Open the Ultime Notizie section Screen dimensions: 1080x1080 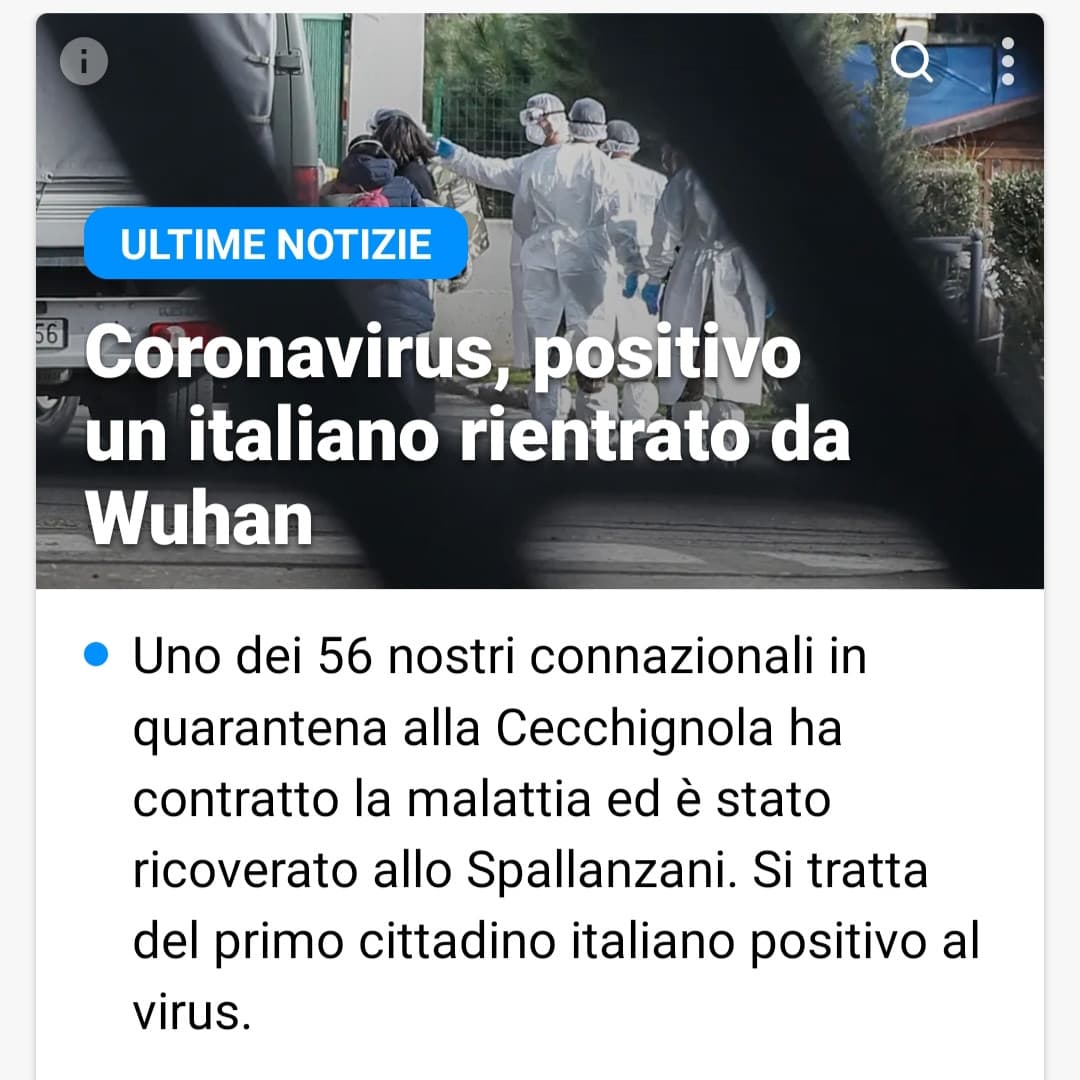(276, 246)
